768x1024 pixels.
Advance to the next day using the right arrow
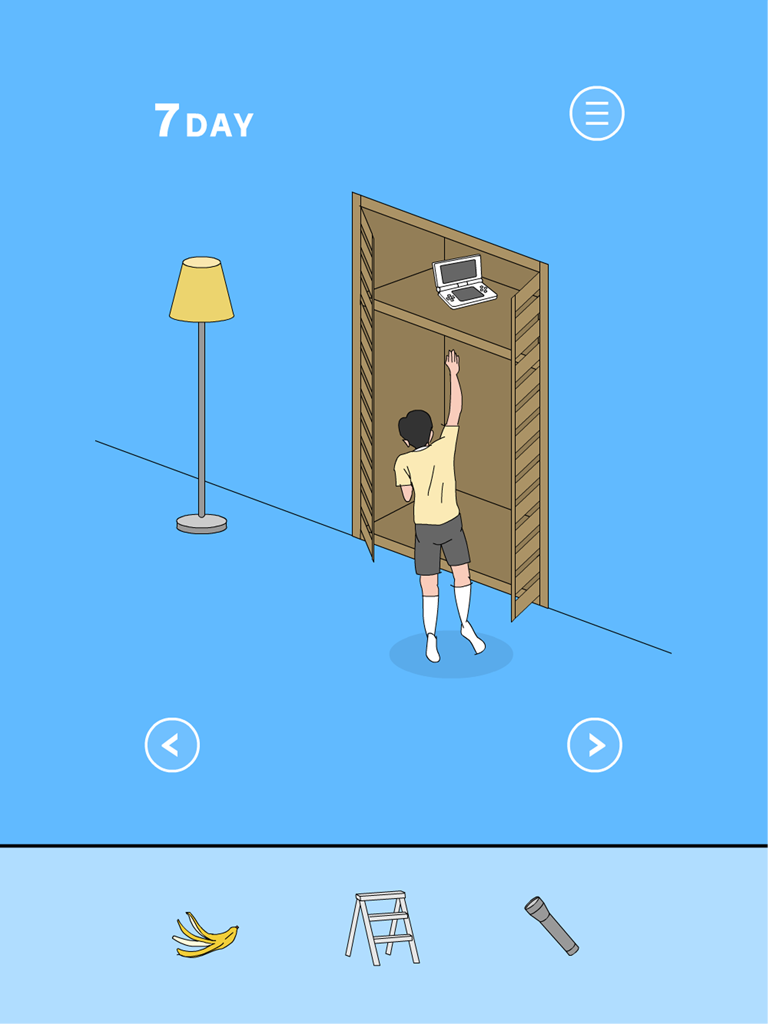pos(595,743)
